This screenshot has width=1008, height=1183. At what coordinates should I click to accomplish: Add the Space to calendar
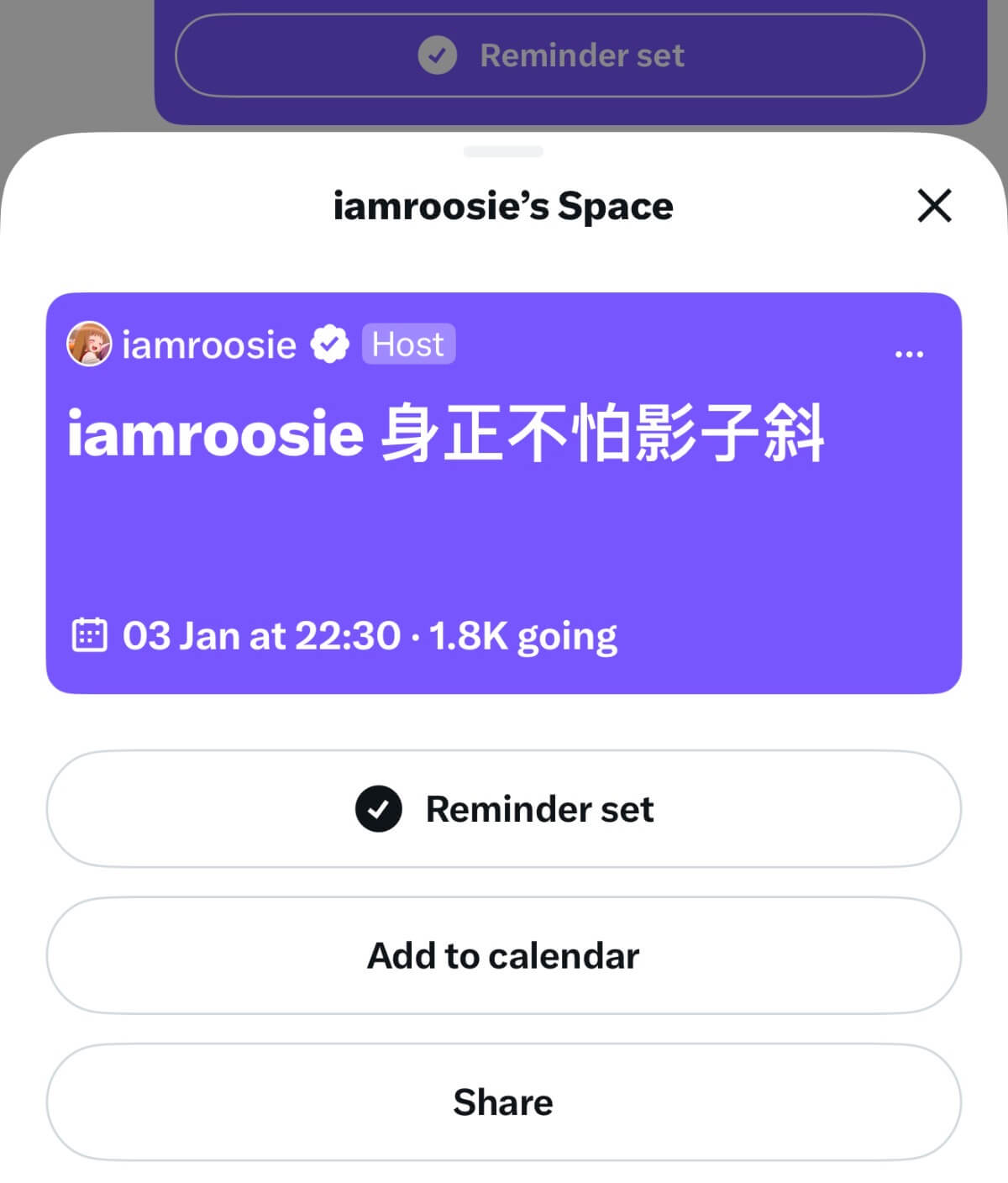point(504,956)
